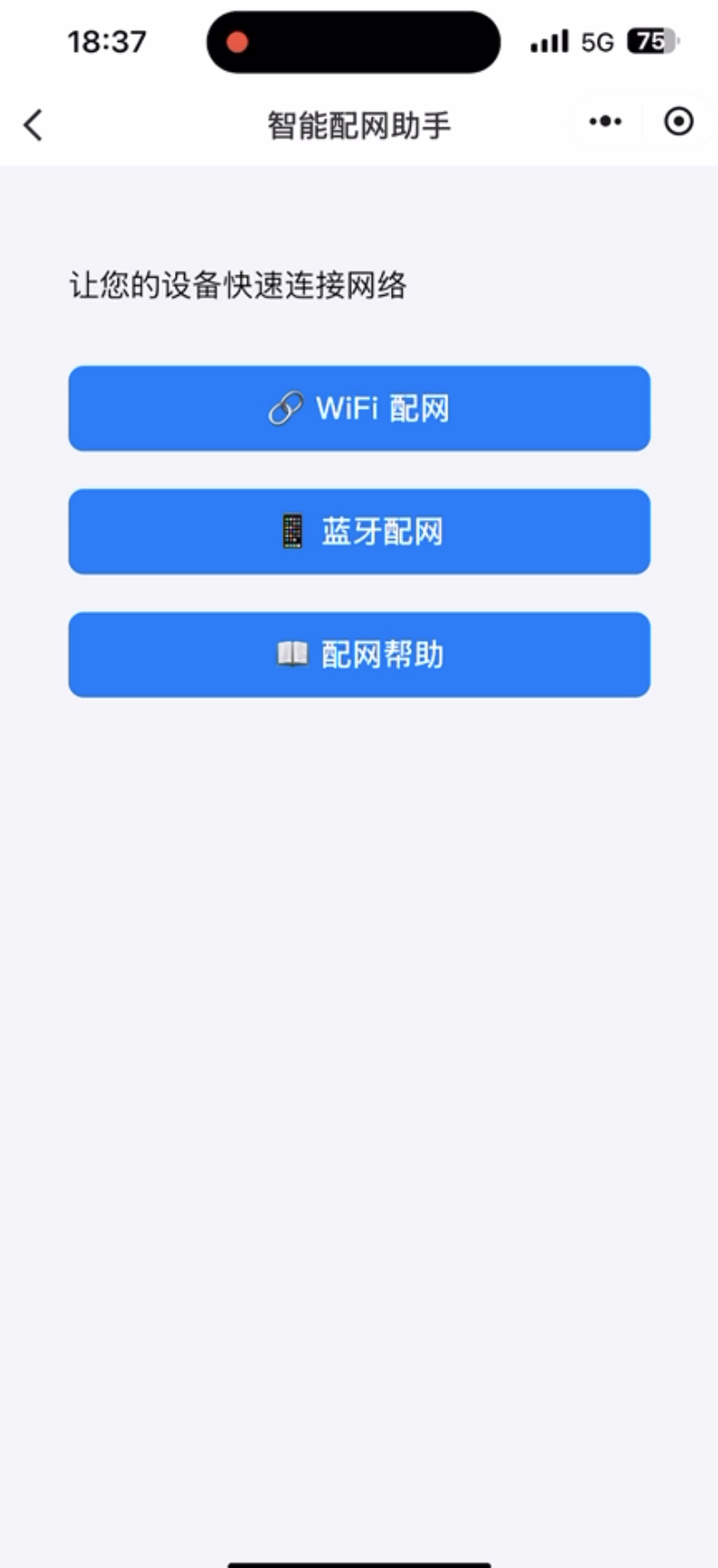718x1568 pixels.
Task: Open 配网帮助 help guide
Action: point(359,654)
